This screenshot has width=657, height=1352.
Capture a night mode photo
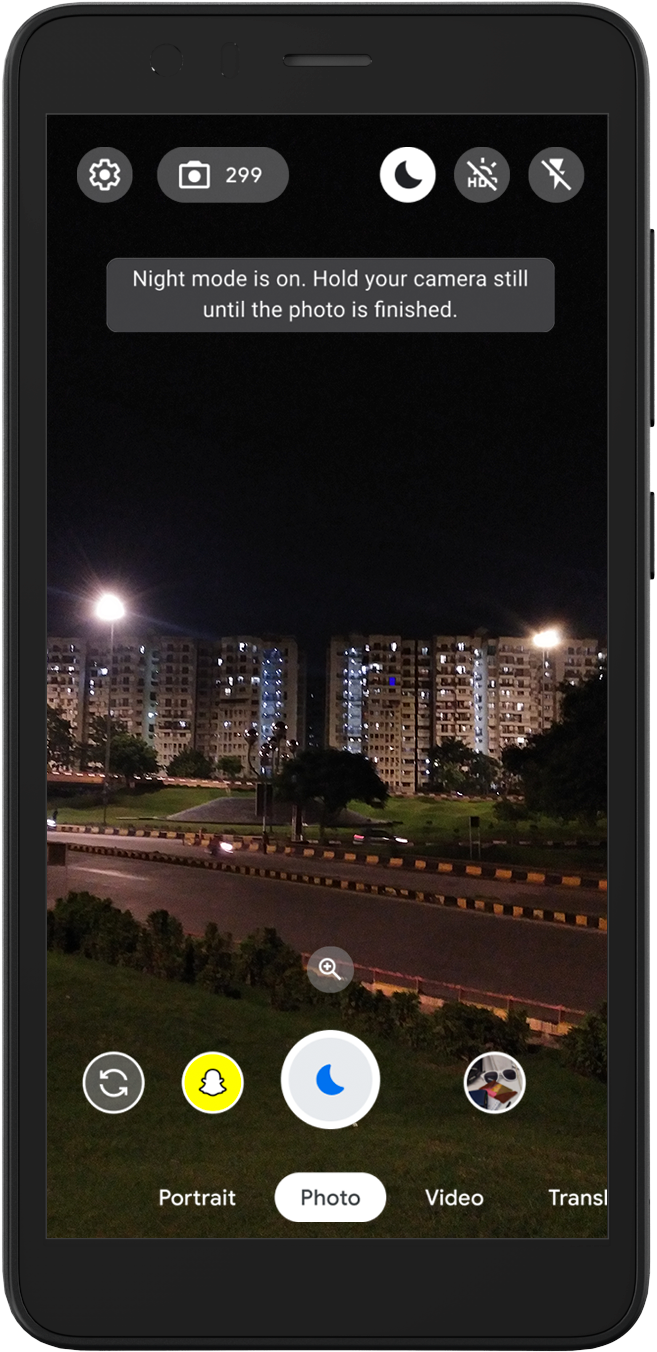click(330, 1080)
